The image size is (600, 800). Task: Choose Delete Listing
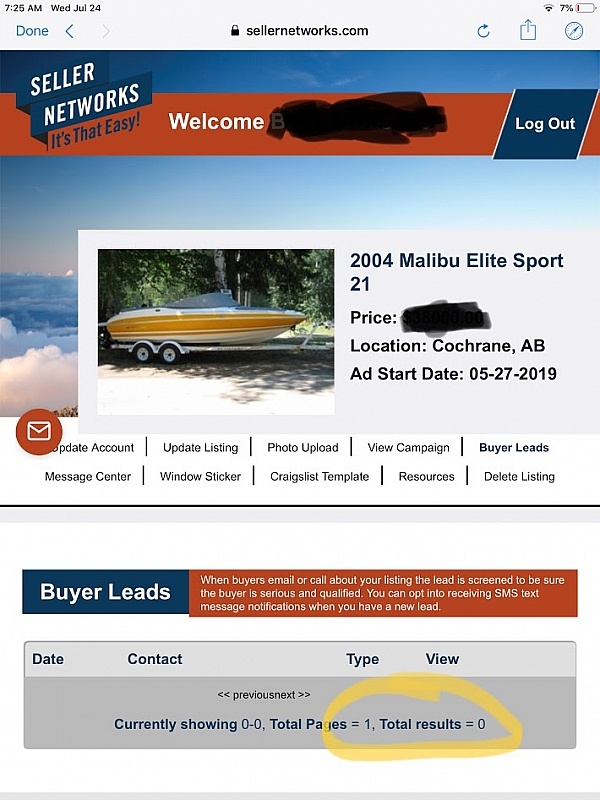click(519, 477)
